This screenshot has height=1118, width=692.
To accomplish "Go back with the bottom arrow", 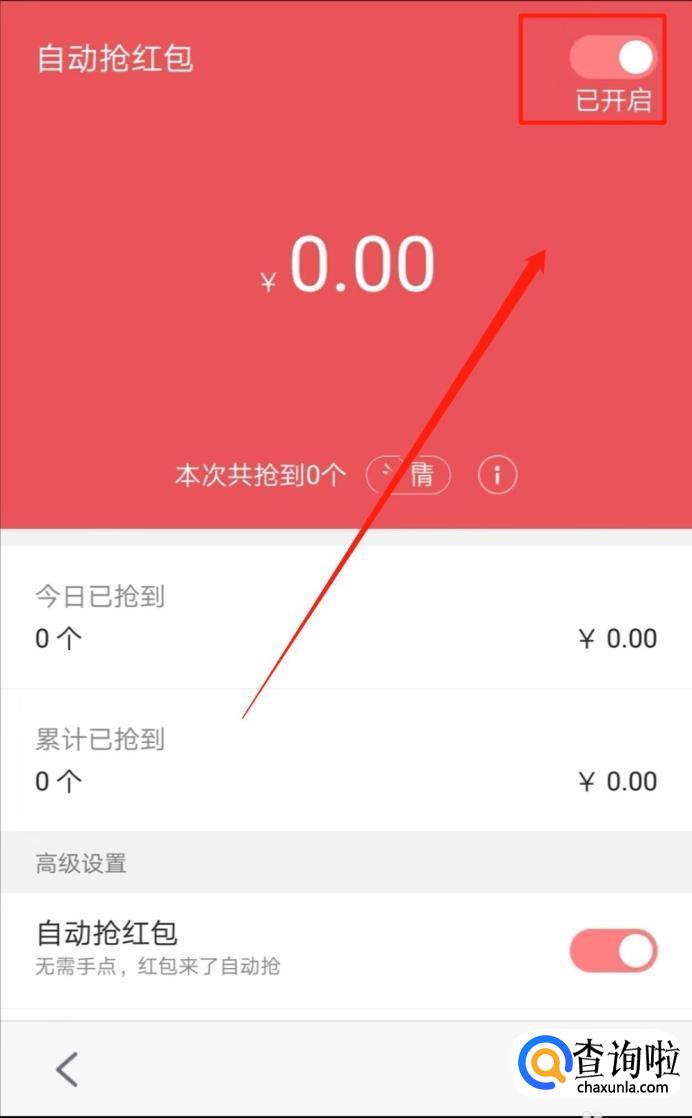I will (x=67, y=1069).
